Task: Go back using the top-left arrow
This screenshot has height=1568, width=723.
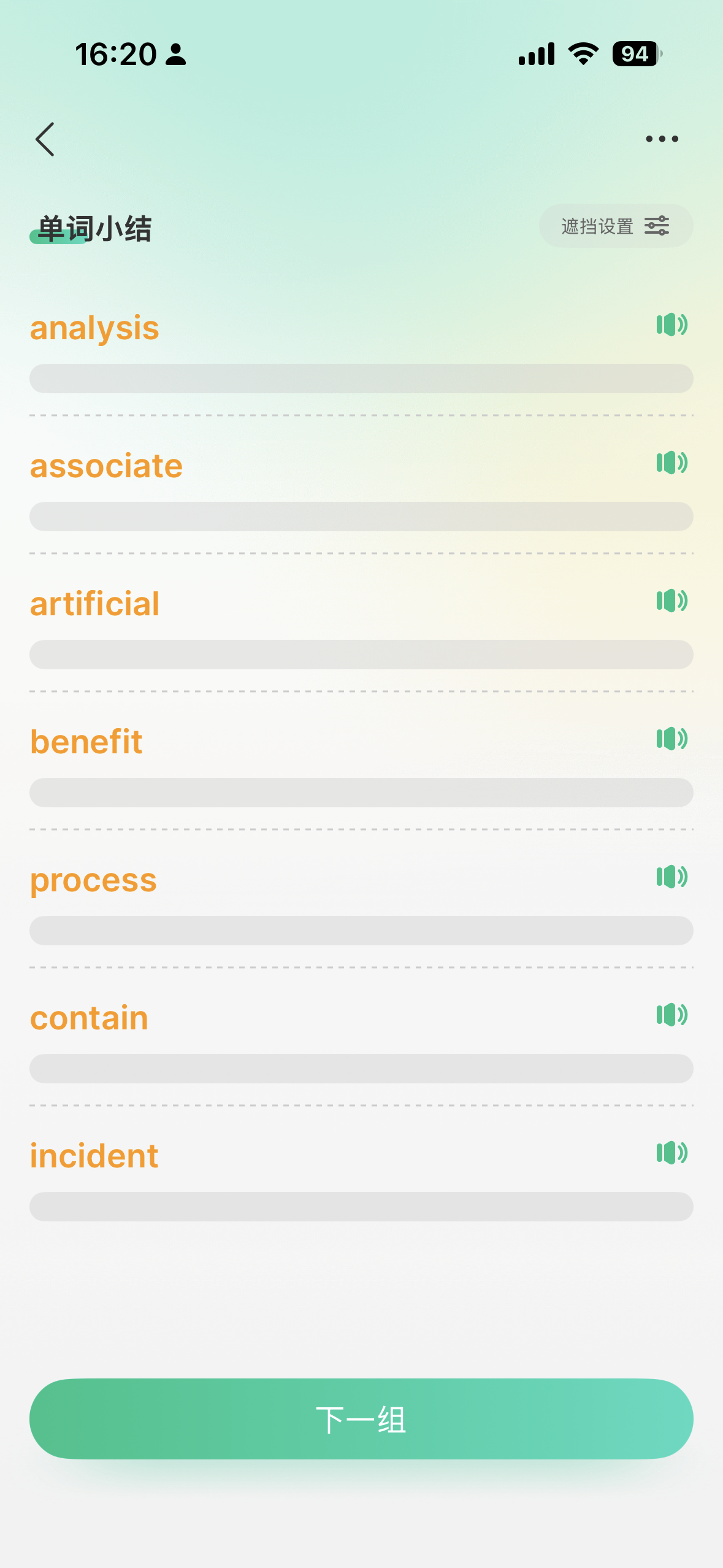Action: coord(45,139)
